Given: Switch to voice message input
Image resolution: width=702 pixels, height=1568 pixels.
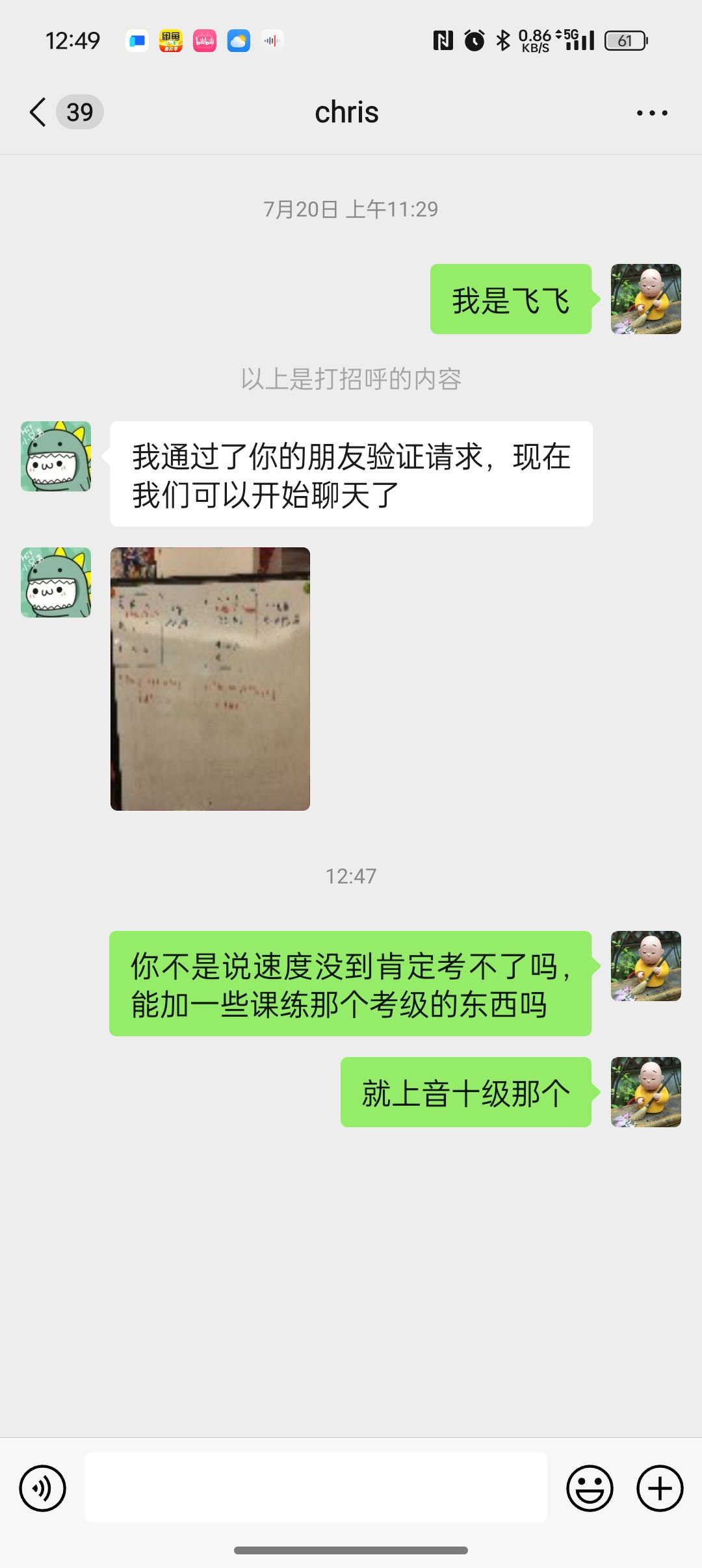Looking at the screenshot, I should coord(42,1488).
